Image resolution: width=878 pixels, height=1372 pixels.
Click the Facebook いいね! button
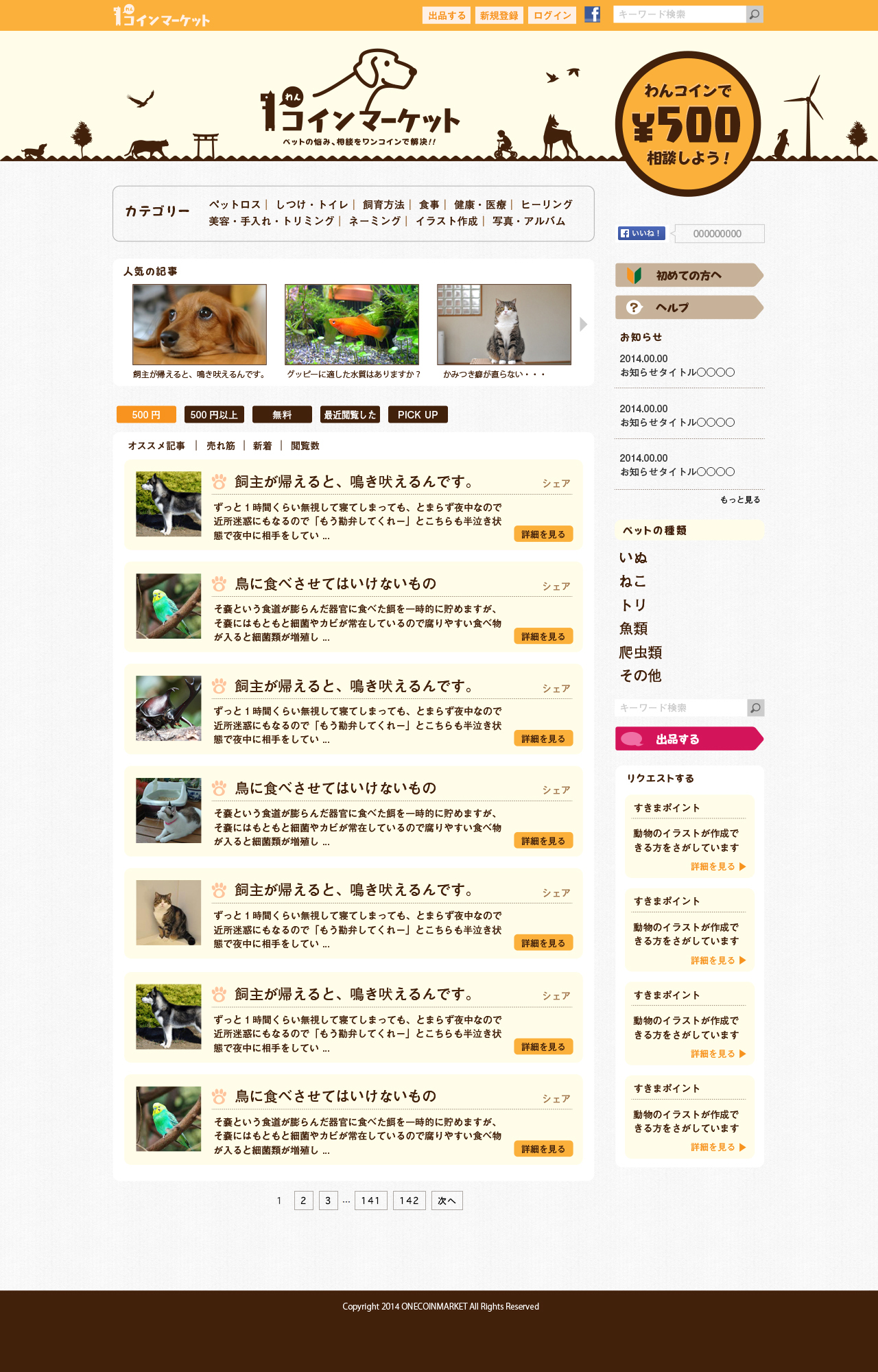click(x=641, y=233)
